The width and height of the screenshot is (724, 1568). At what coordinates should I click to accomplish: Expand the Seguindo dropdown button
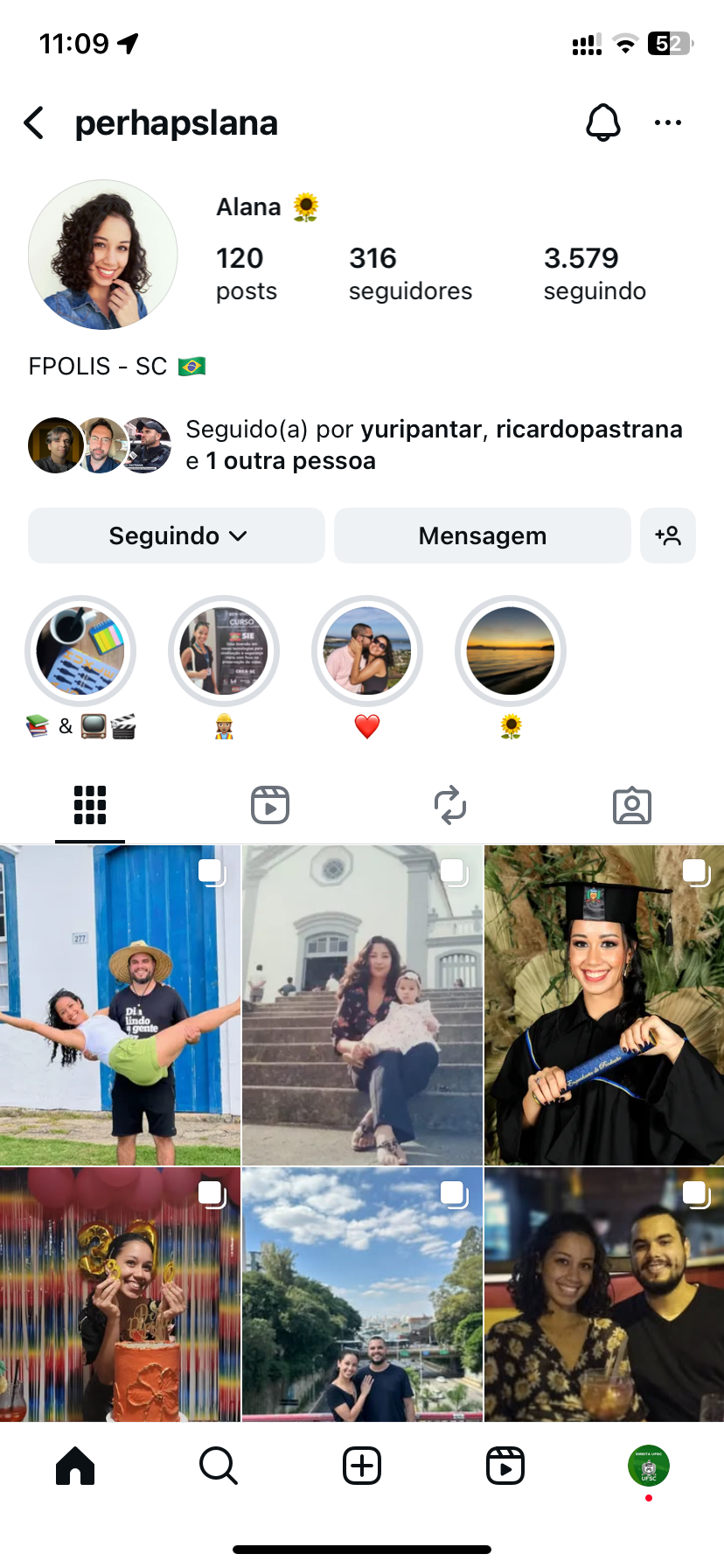pyautogui.click(x=177, y=535)
